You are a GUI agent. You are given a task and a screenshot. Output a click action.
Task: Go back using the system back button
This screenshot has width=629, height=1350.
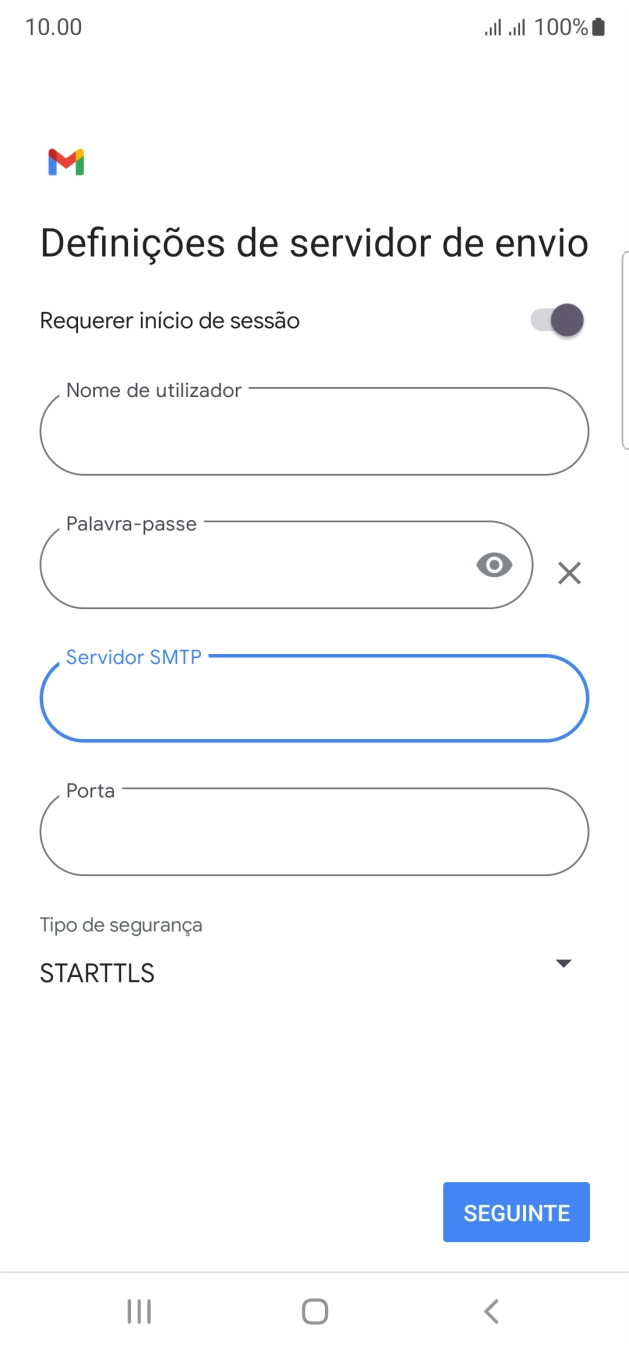(x=491, y=1311)
